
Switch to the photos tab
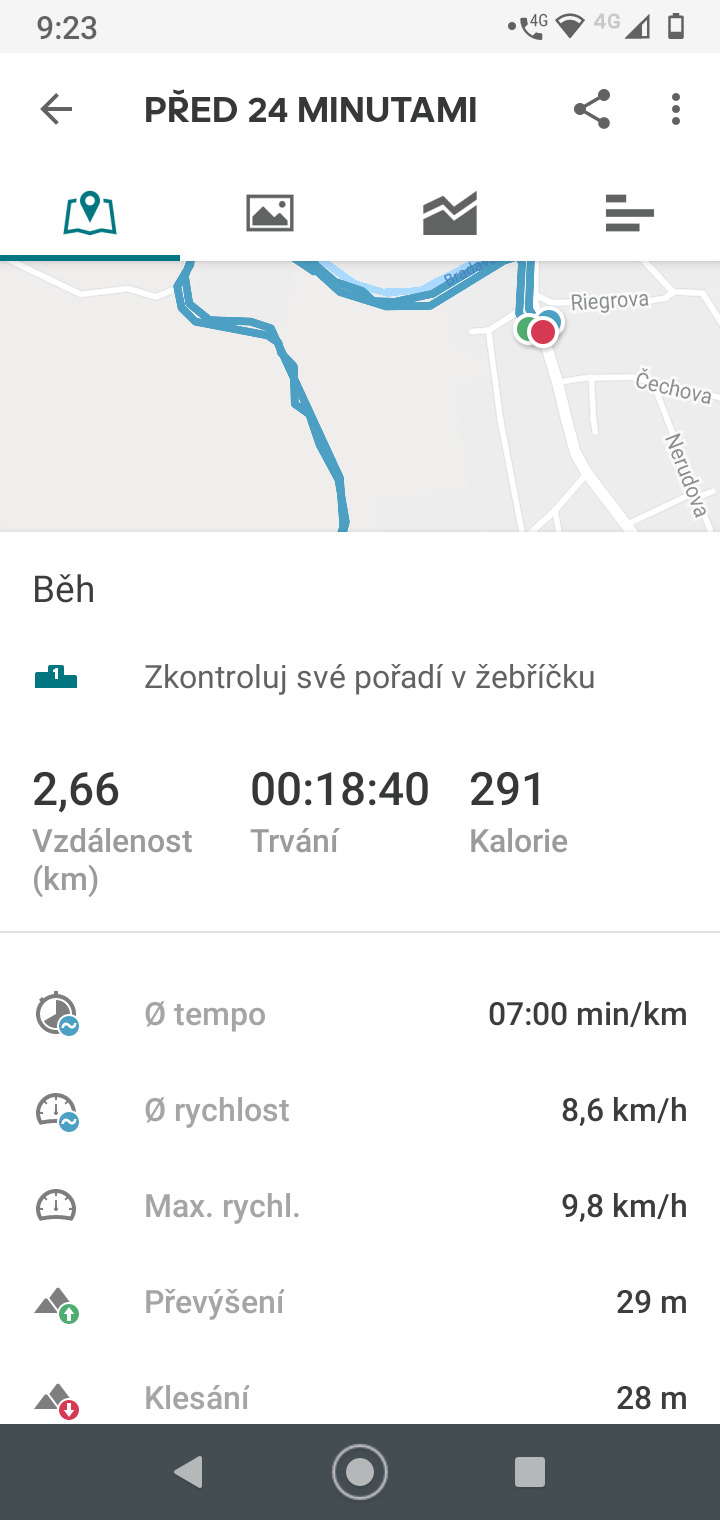point(270,214)
